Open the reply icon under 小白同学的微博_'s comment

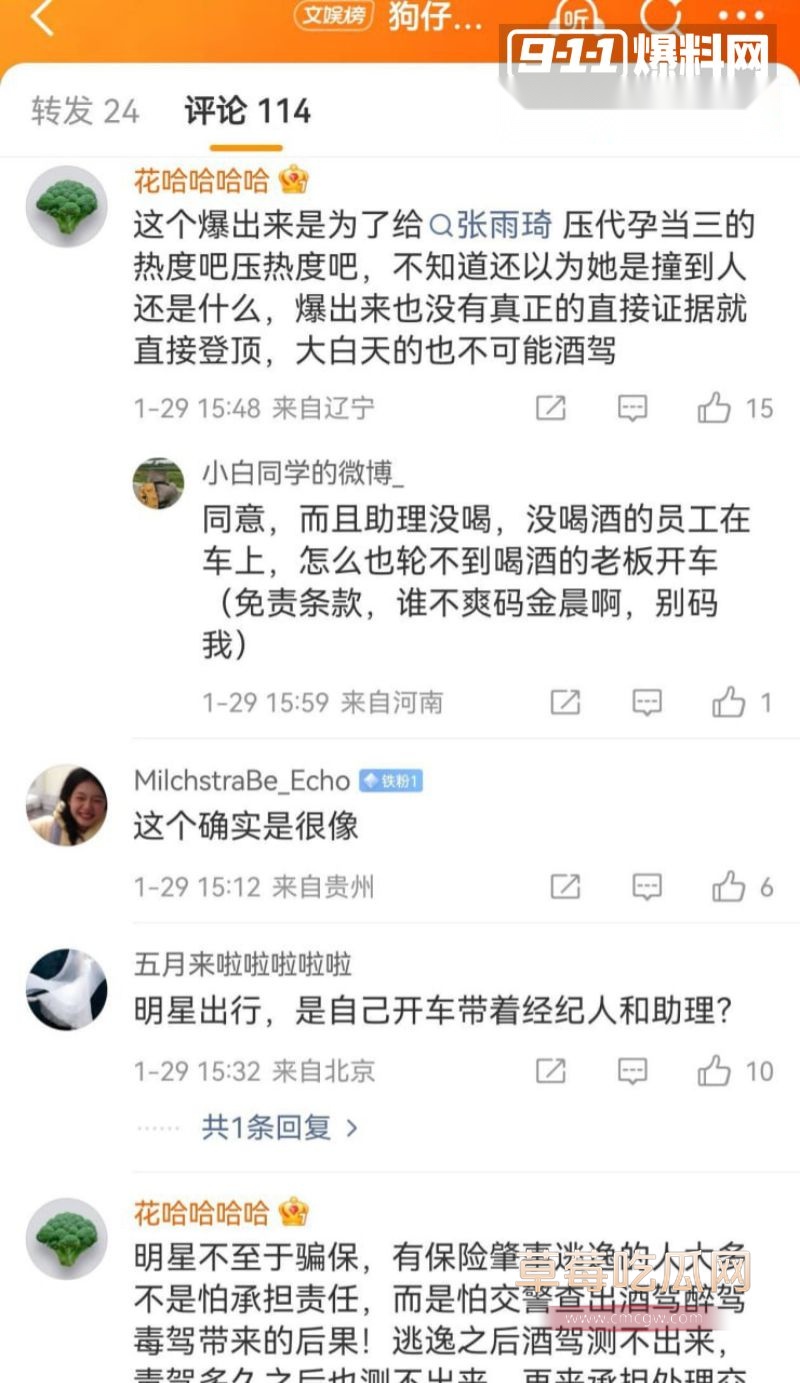click(648, 701)
